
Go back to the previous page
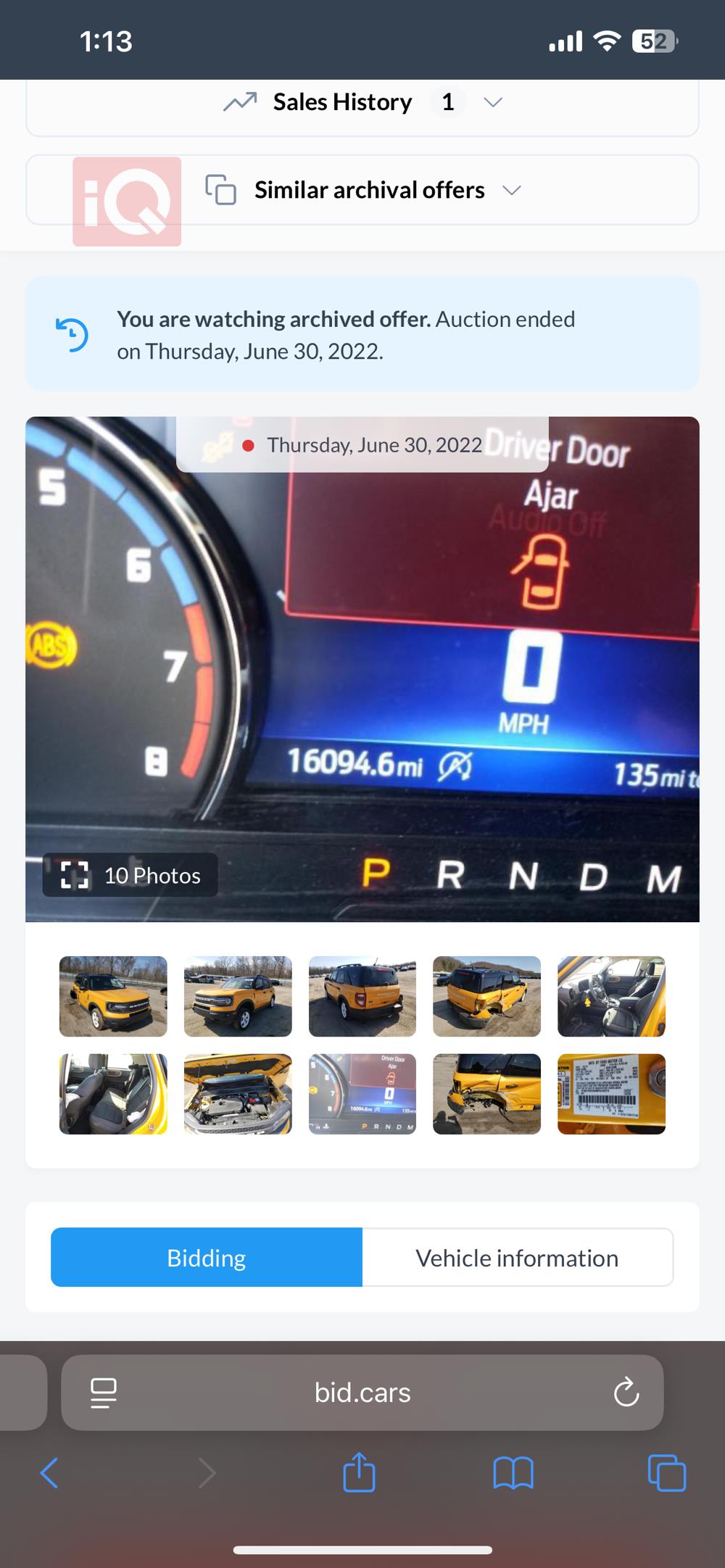click(49, 1473)
